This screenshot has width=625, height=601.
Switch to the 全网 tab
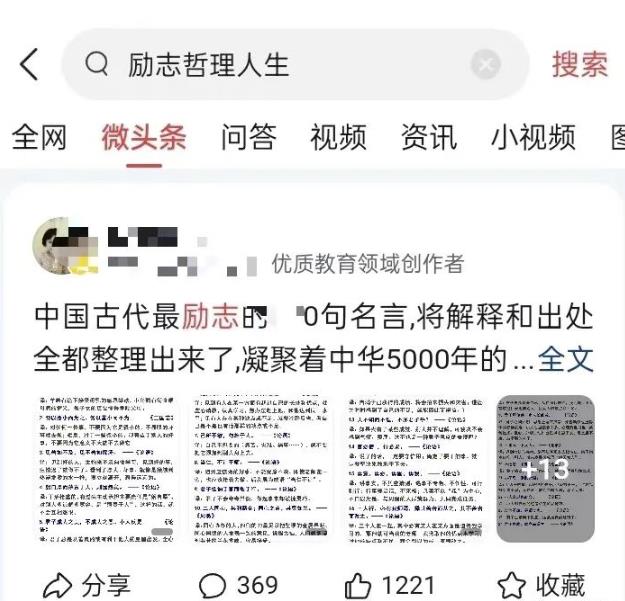(x=39, y=137)
